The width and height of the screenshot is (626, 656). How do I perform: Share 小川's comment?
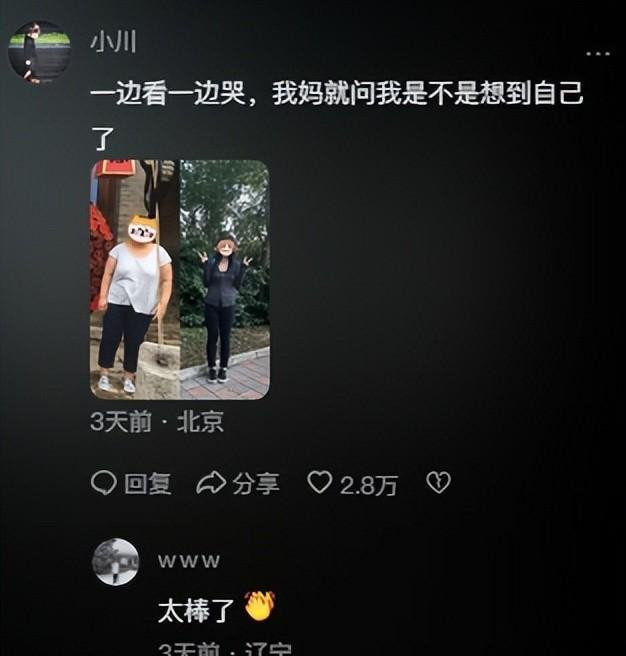point(238,484)
